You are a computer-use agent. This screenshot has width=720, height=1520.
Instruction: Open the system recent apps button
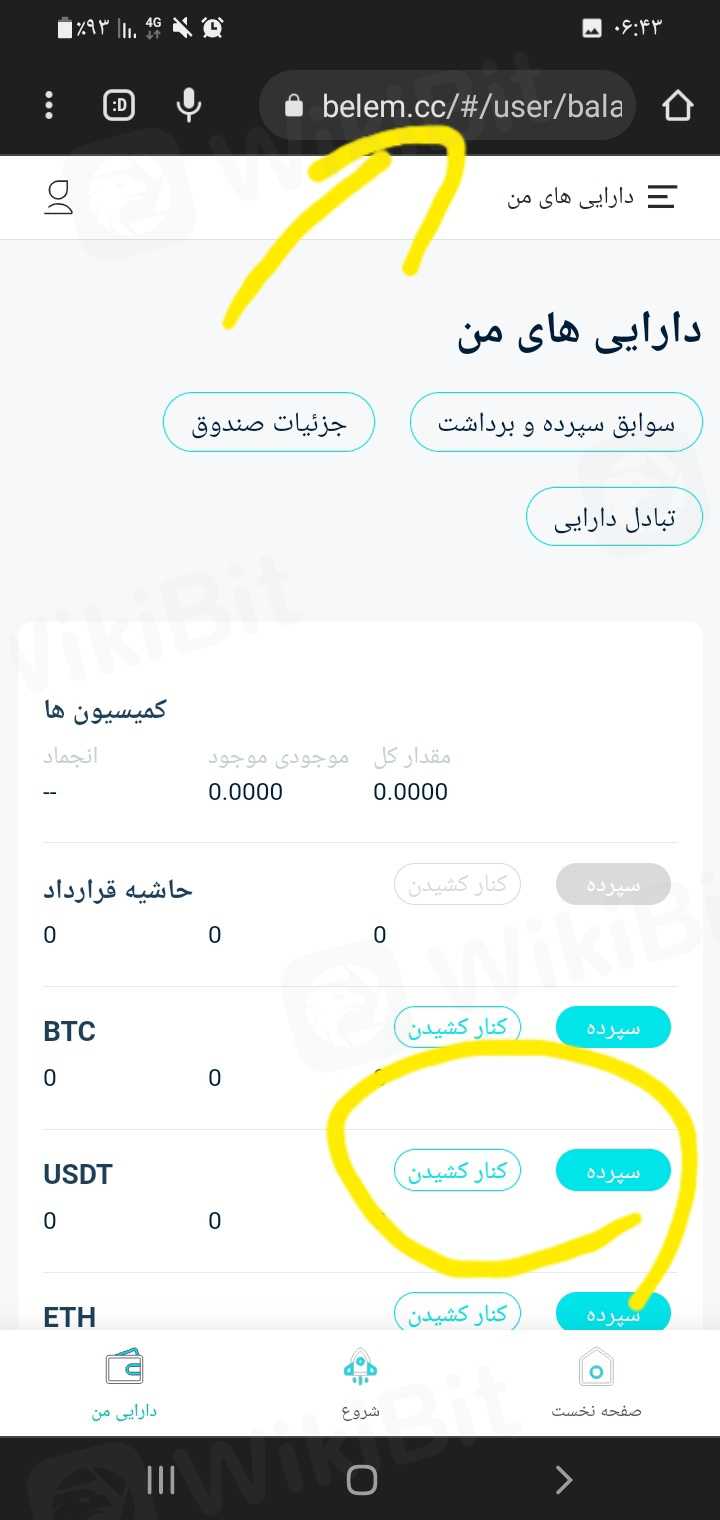(161, 1480)
